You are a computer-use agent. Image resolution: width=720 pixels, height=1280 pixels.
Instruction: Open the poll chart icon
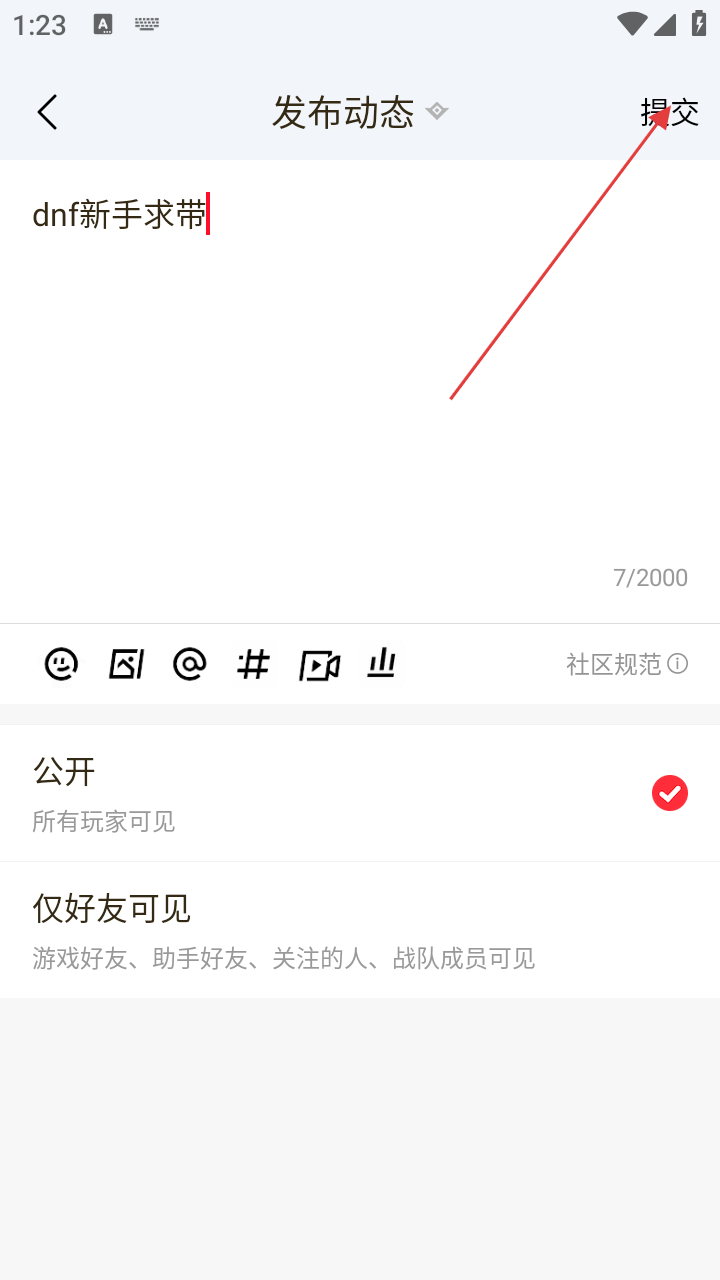coord(381,664)
